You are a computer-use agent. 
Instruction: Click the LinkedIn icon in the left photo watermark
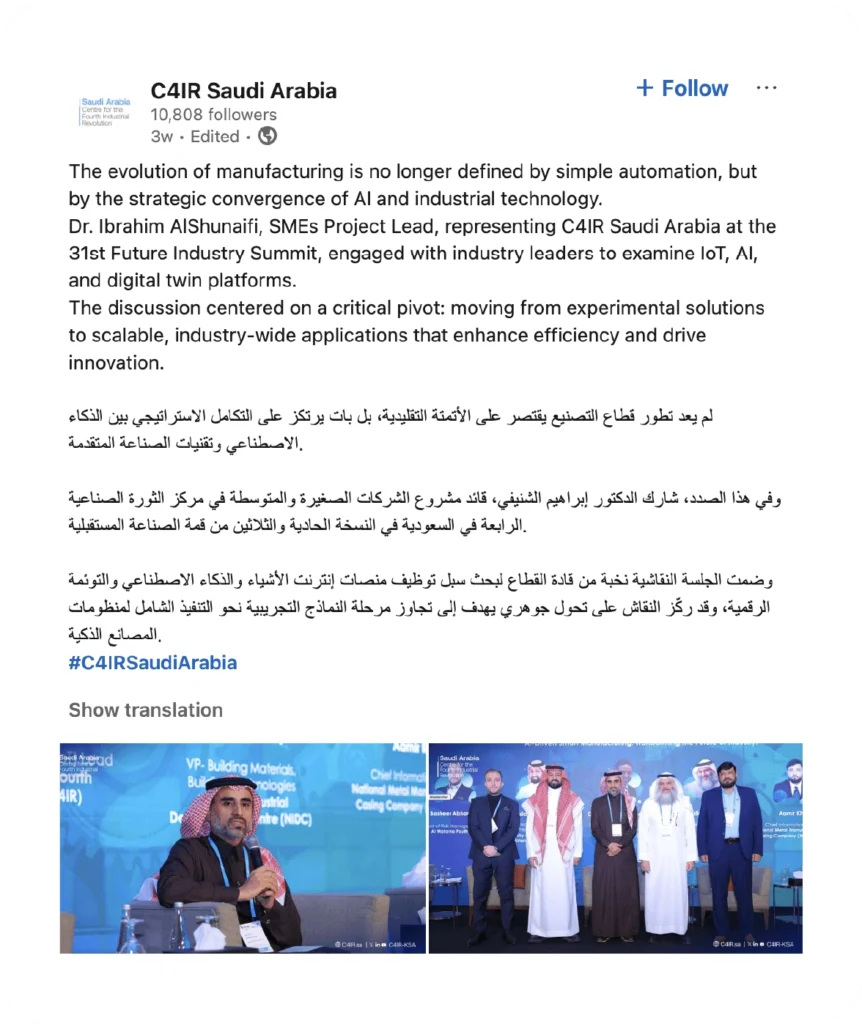pos(378,944)
